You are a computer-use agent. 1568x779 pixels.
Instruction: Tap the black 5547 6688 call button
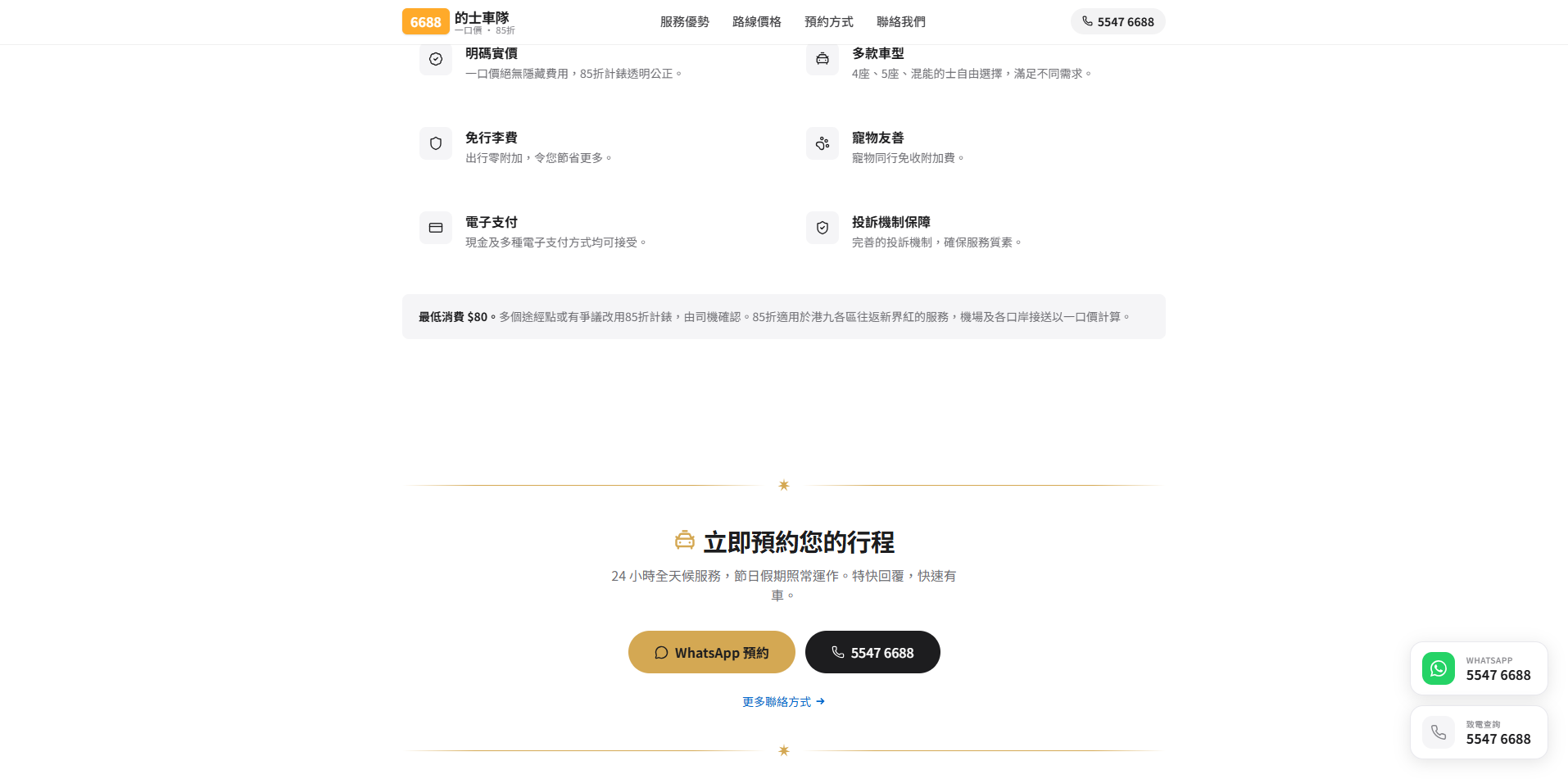[x=872, y=652]
